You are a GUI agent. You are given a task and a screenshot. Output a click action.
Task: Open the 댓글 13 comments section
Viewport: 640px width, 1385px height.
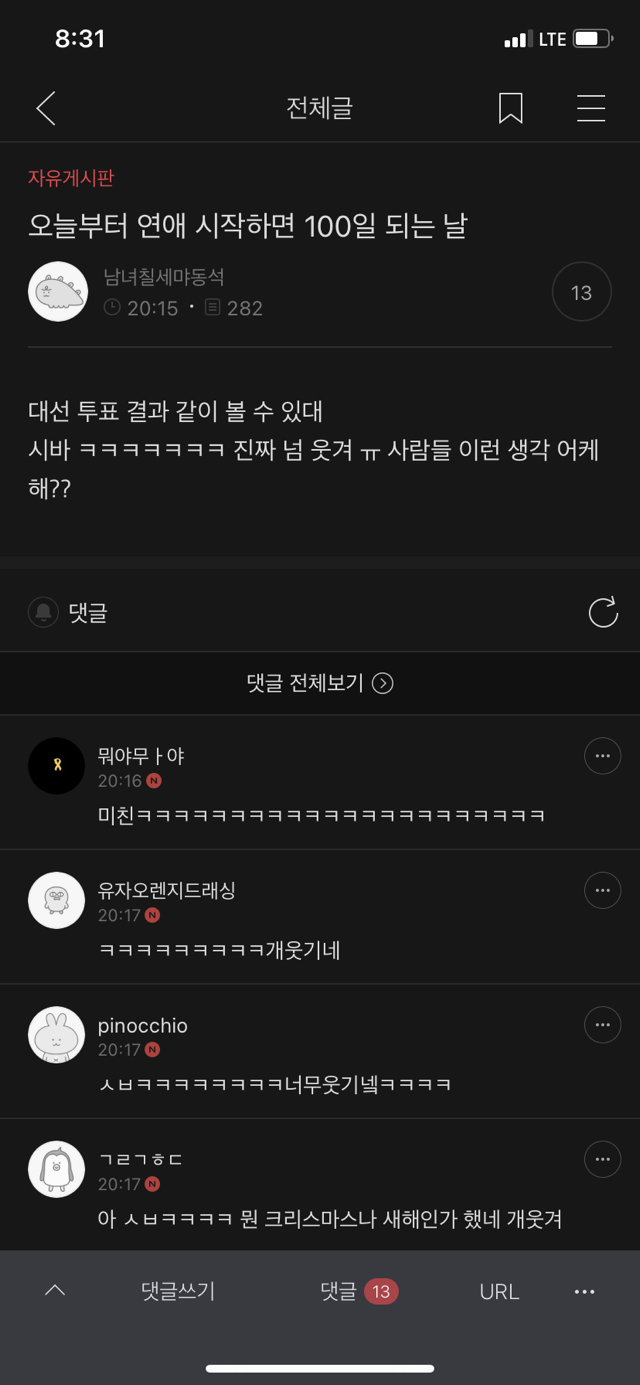click(359, 1291)
